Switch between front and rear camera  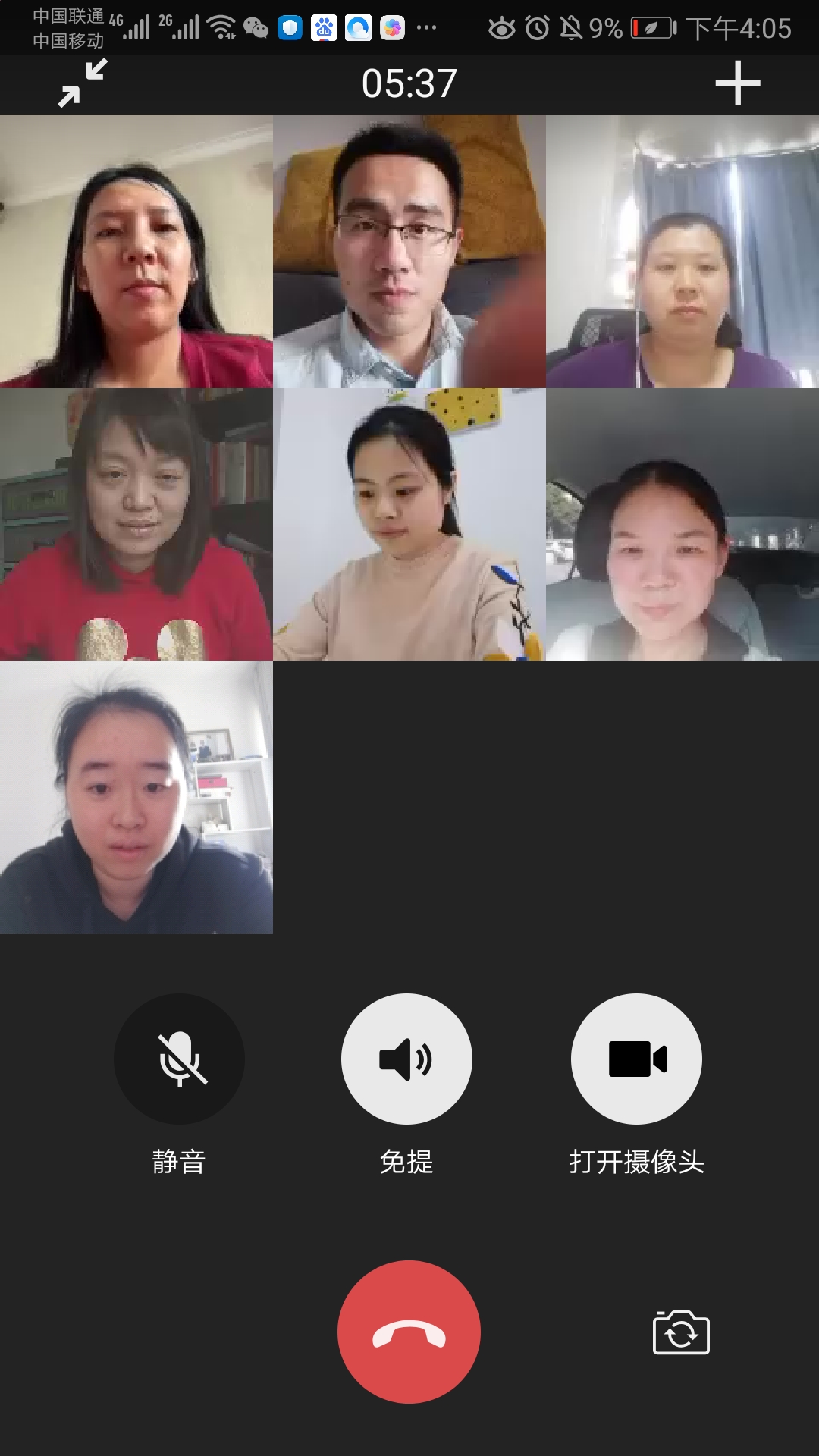pyautogui.click(x=680, y=1332)
